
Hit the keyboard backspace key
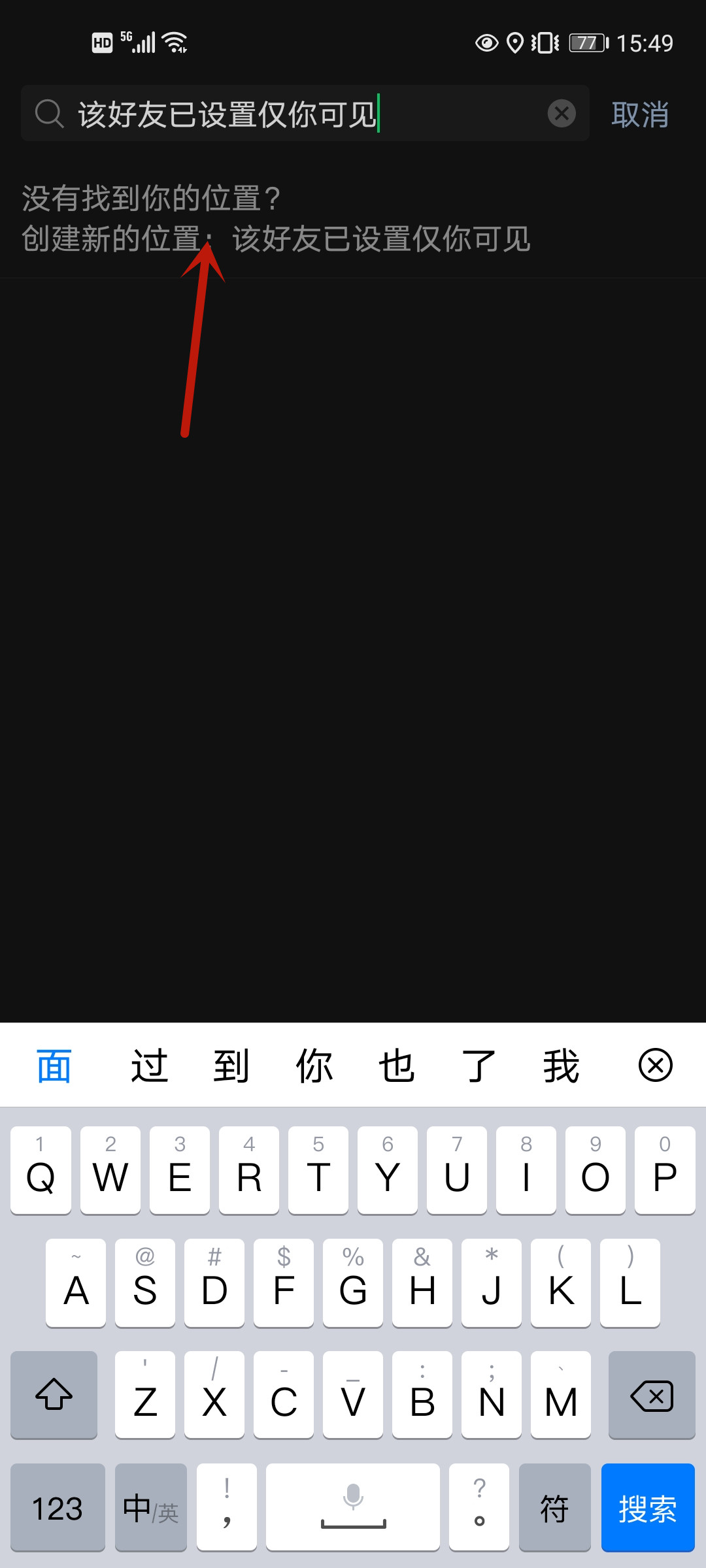[x=651, y=1396]
